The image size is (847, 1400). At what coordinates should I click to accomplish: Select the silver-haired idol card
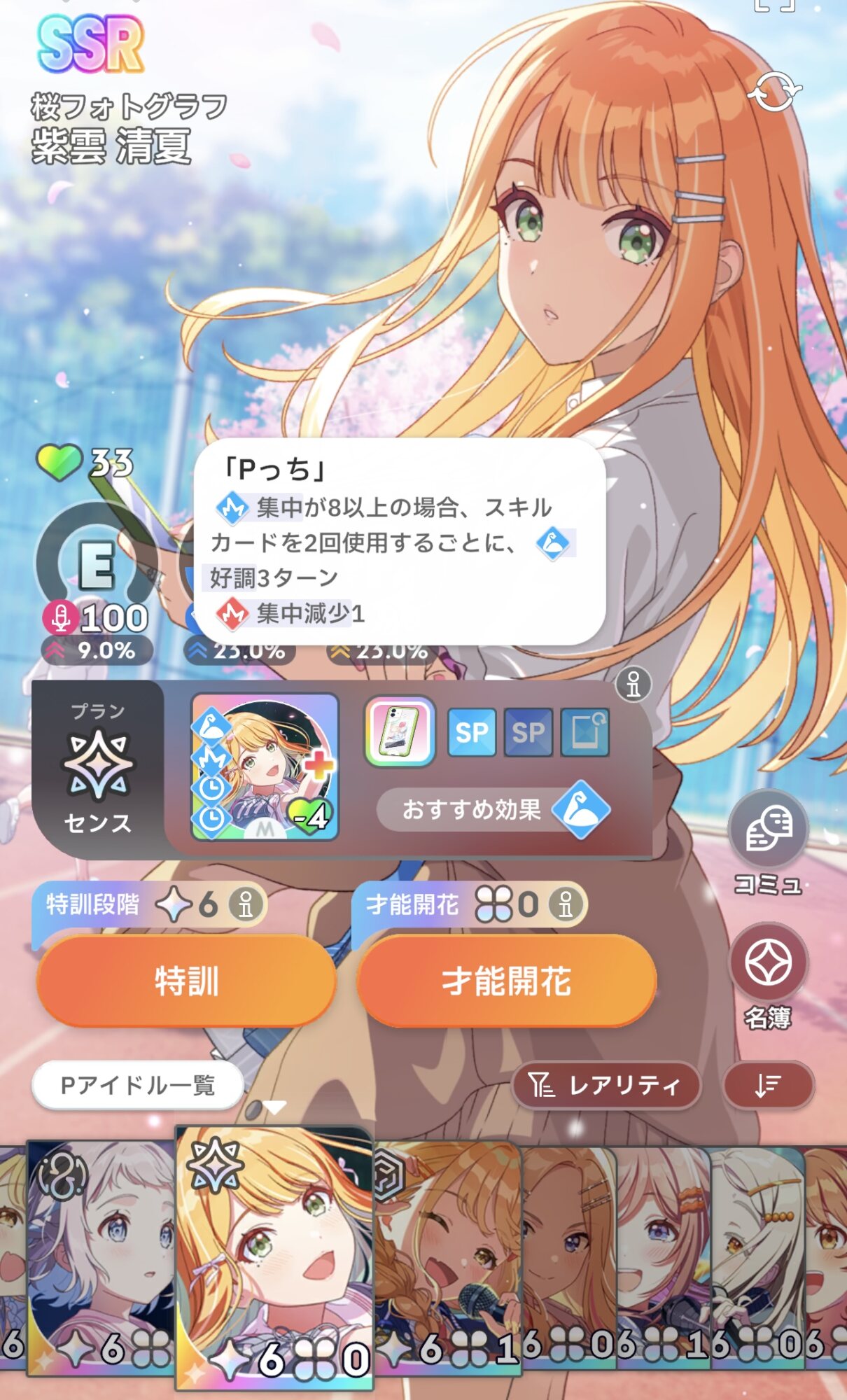101,1256
